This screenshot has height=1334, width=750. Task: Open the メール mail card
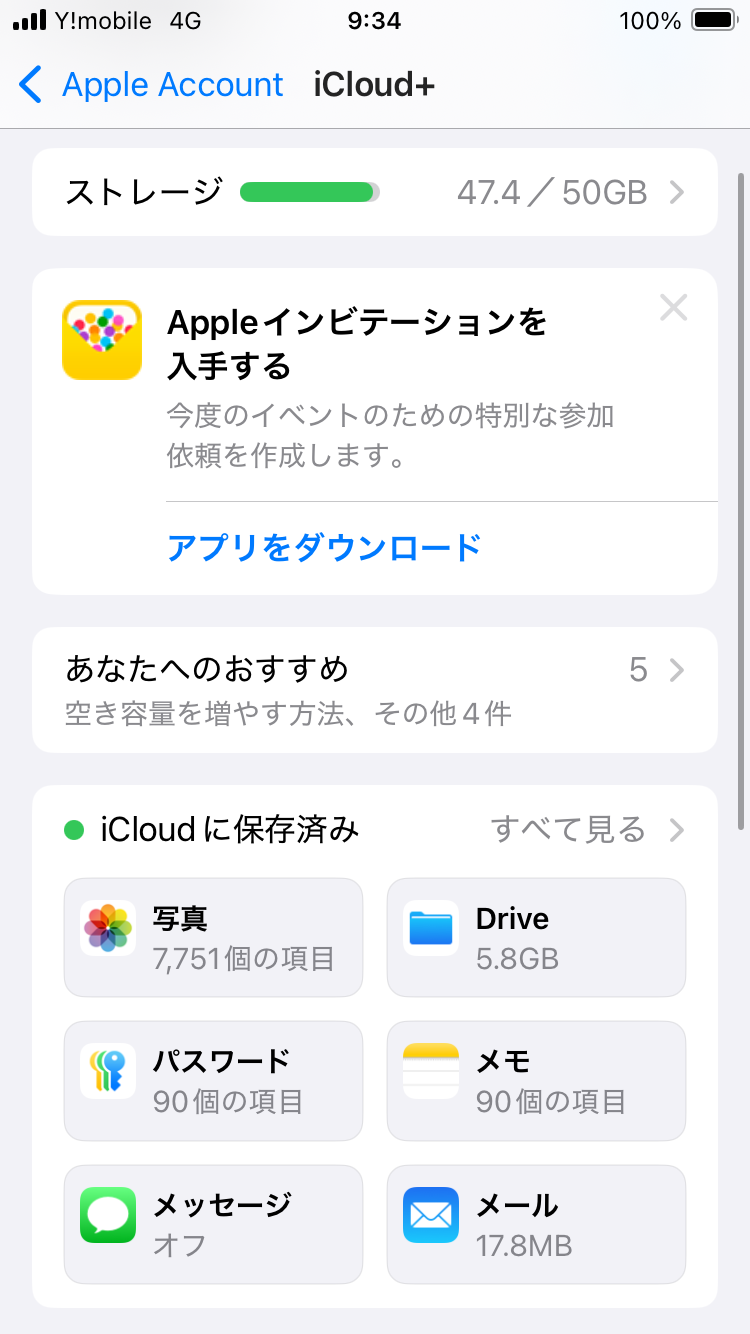tap(536, 1224)
